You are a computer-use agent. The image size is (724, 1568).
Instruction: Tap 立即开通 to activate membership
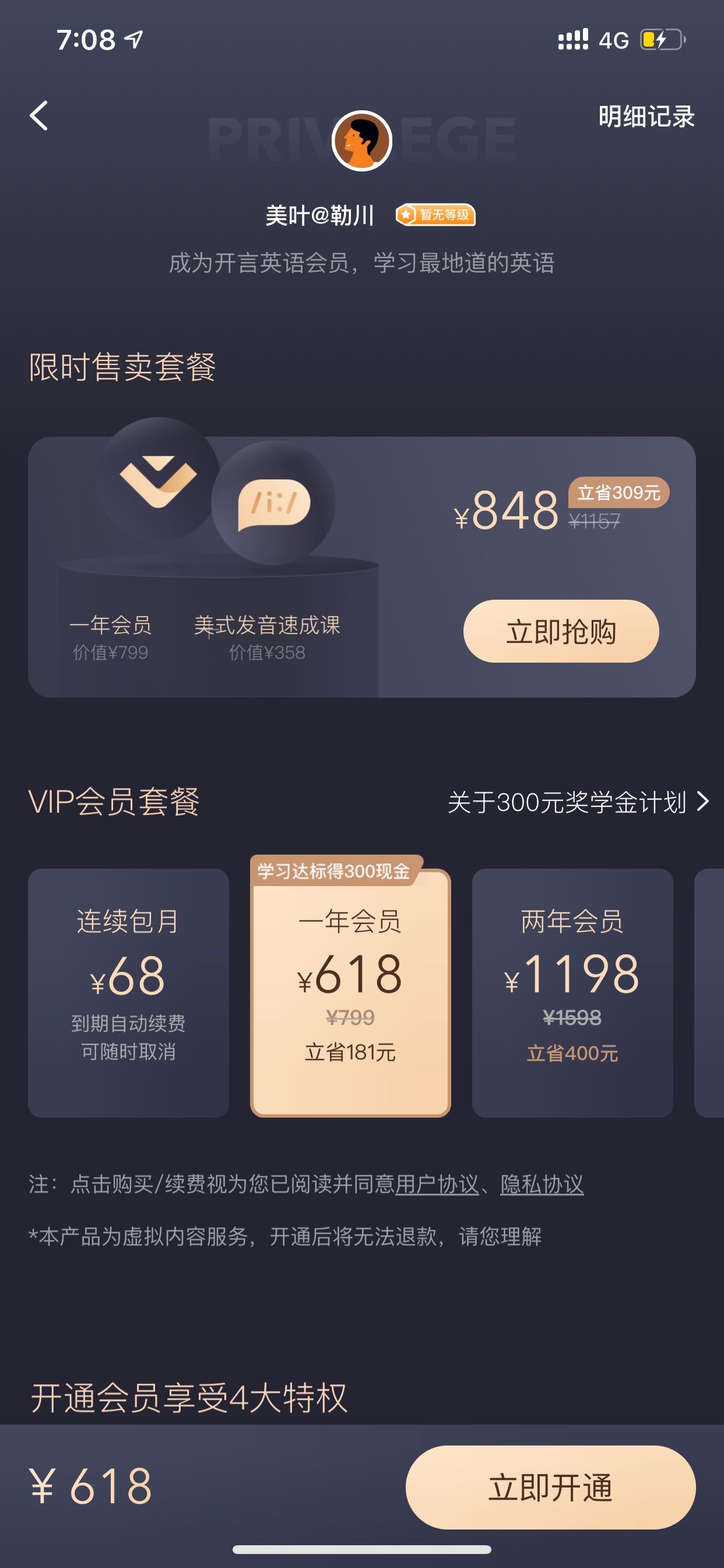551,1487
